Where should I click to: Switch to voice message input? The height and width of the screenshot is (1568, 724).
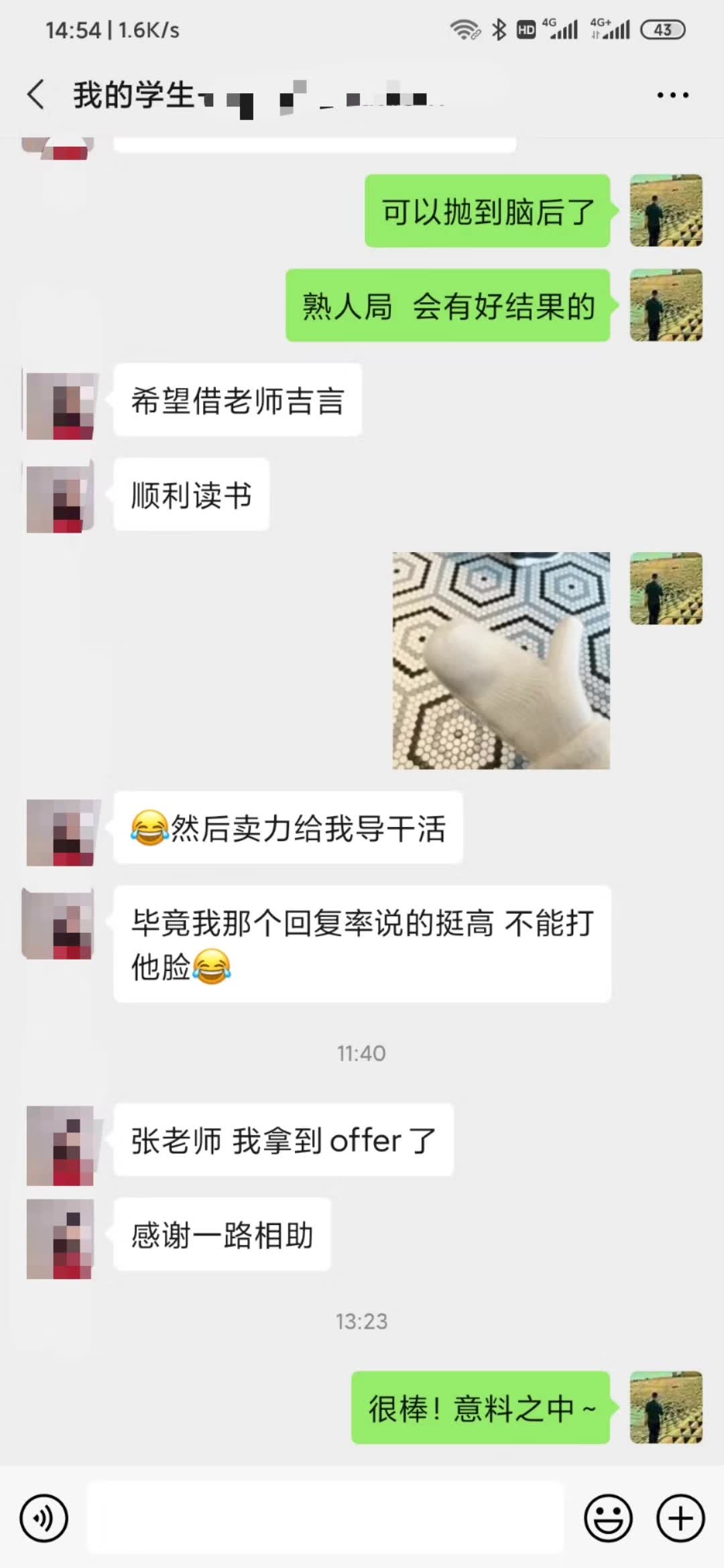[44, 1518]
